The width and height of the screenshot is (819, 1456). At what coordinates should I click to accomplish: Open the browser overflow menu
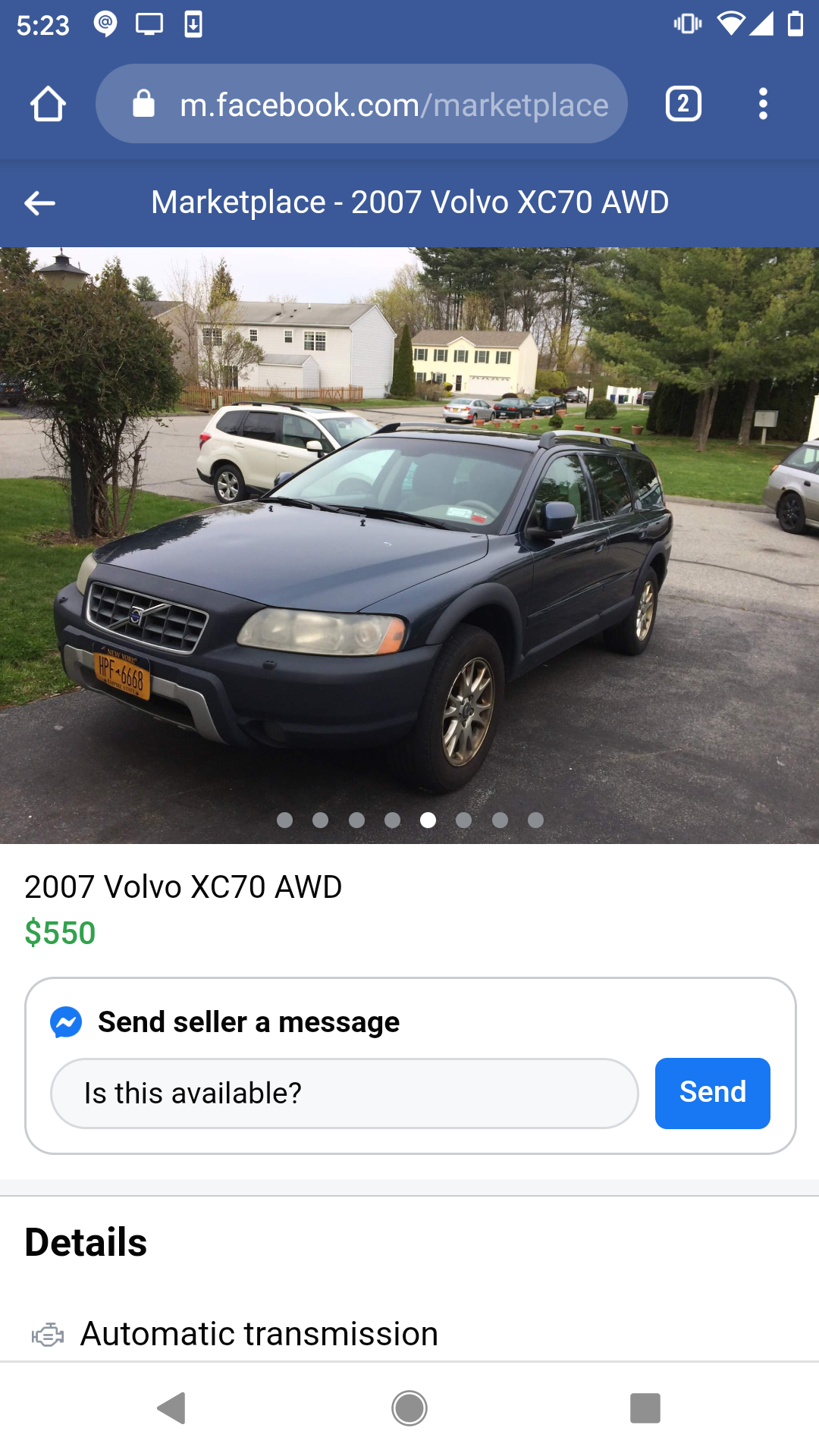(x=763, y=104)
